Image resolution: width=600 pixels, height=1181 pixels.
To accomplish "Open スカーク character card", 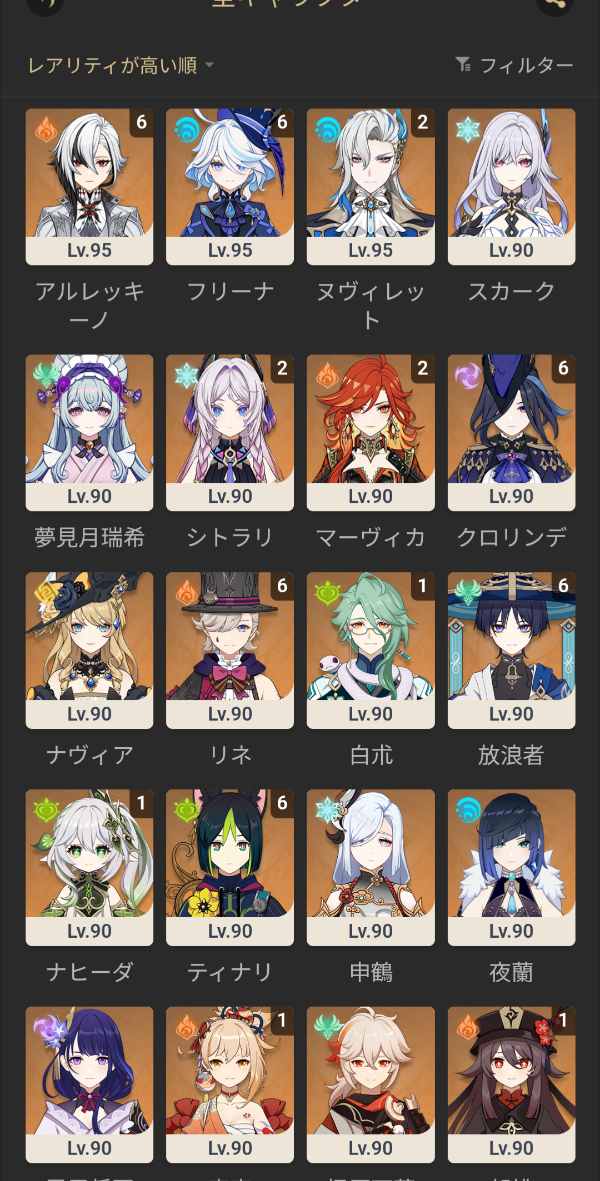I will pyautogui.click(x=511, y=186).
